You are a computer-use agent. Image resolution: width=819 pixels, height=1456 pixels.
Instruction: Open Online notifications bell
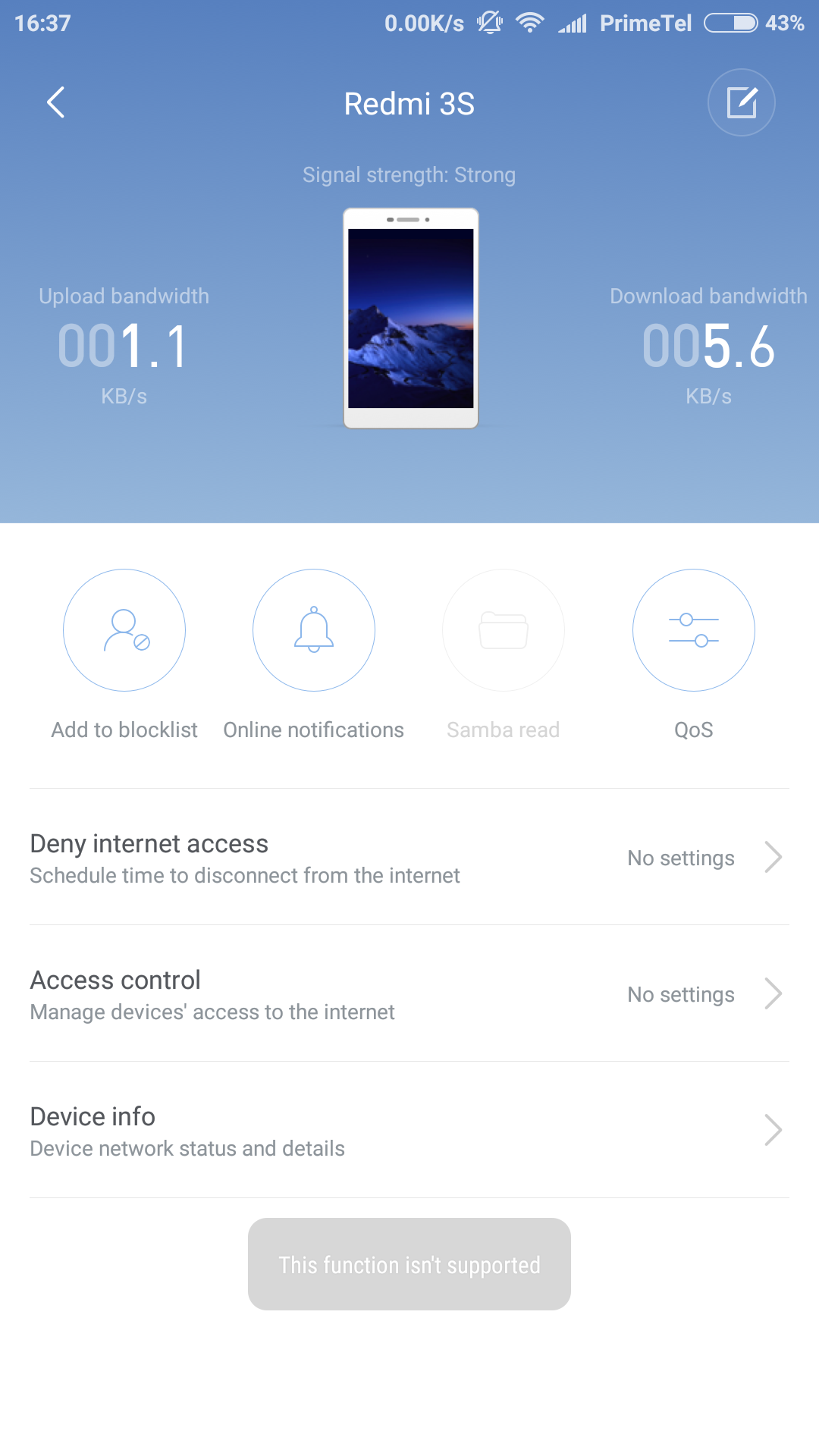pos(314,630)
